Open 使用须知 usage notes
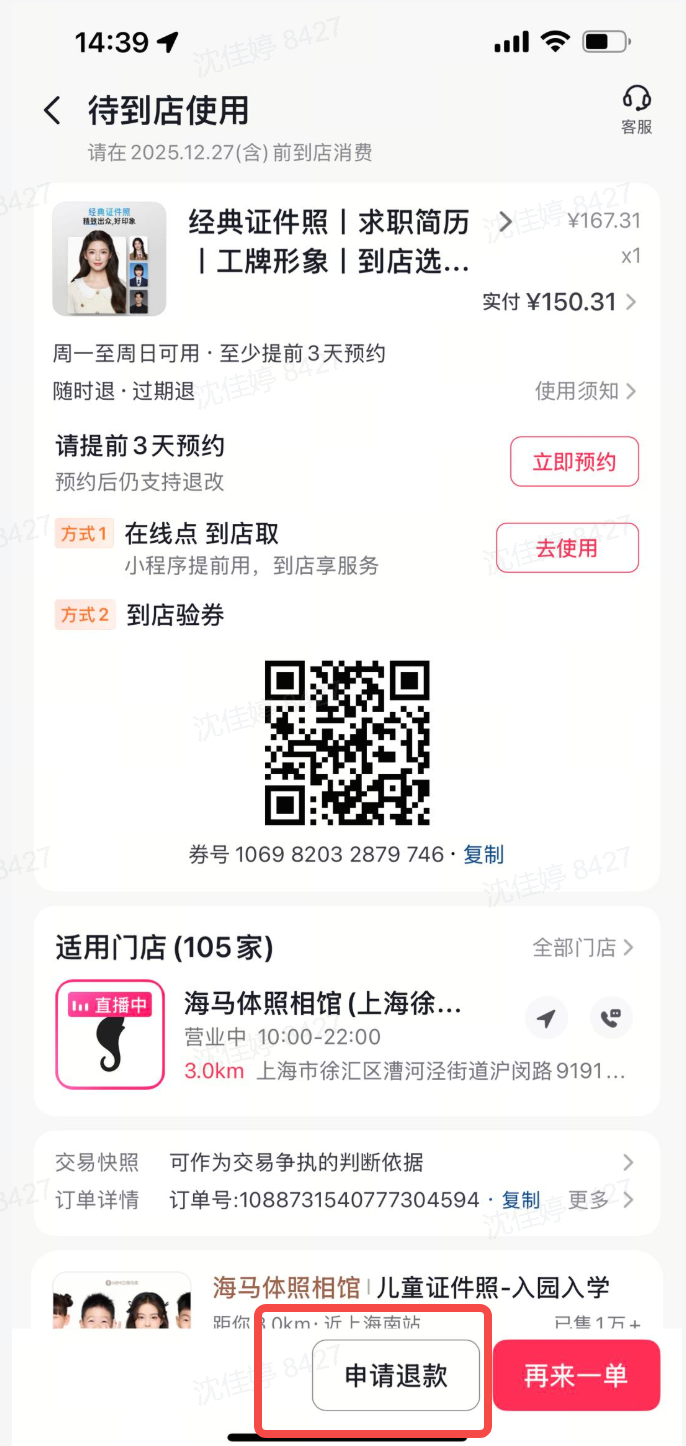Screen dimensions: 686x1446 coord(585,391)
